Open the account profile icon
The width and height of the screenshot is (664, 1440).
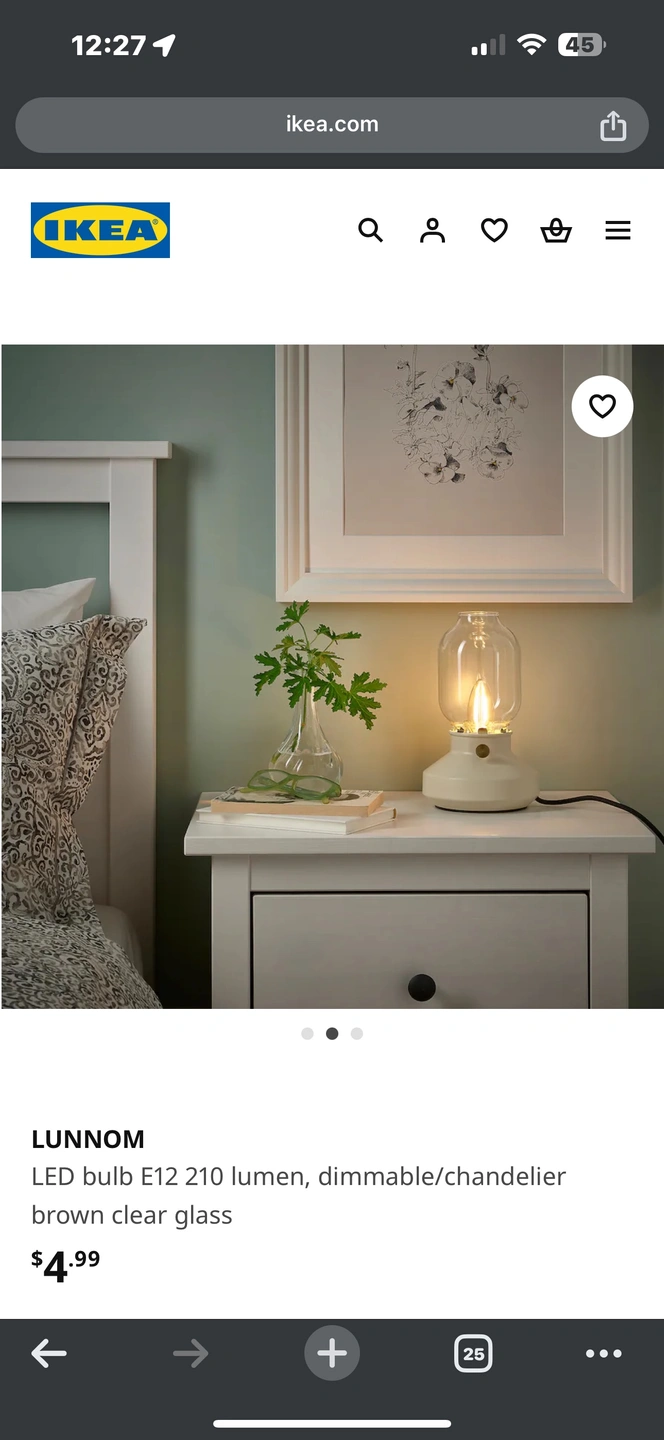(x=432, y=231)
